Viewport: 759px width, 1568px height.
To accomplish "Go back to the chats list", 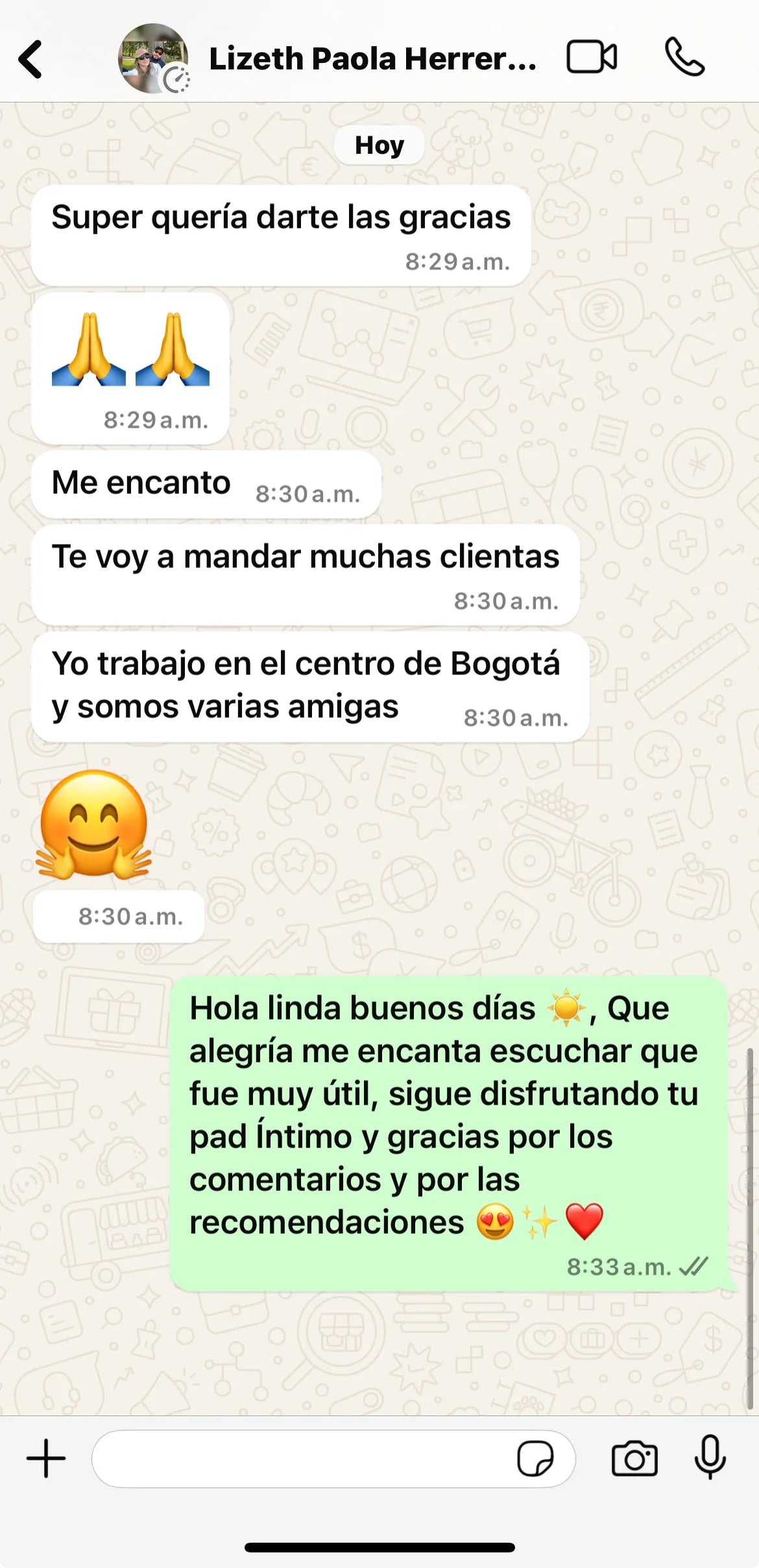I will point(30,59).
